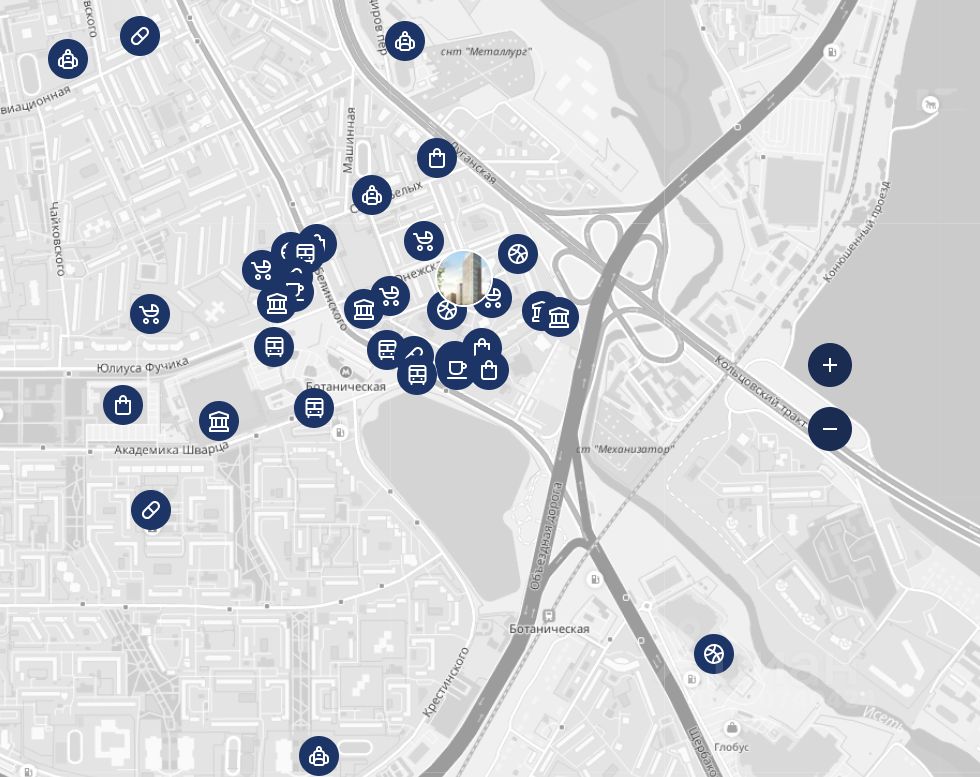Open the sports marker near Глобус
The width and height of the screenshot is (980, 777).
pos(714,655)
